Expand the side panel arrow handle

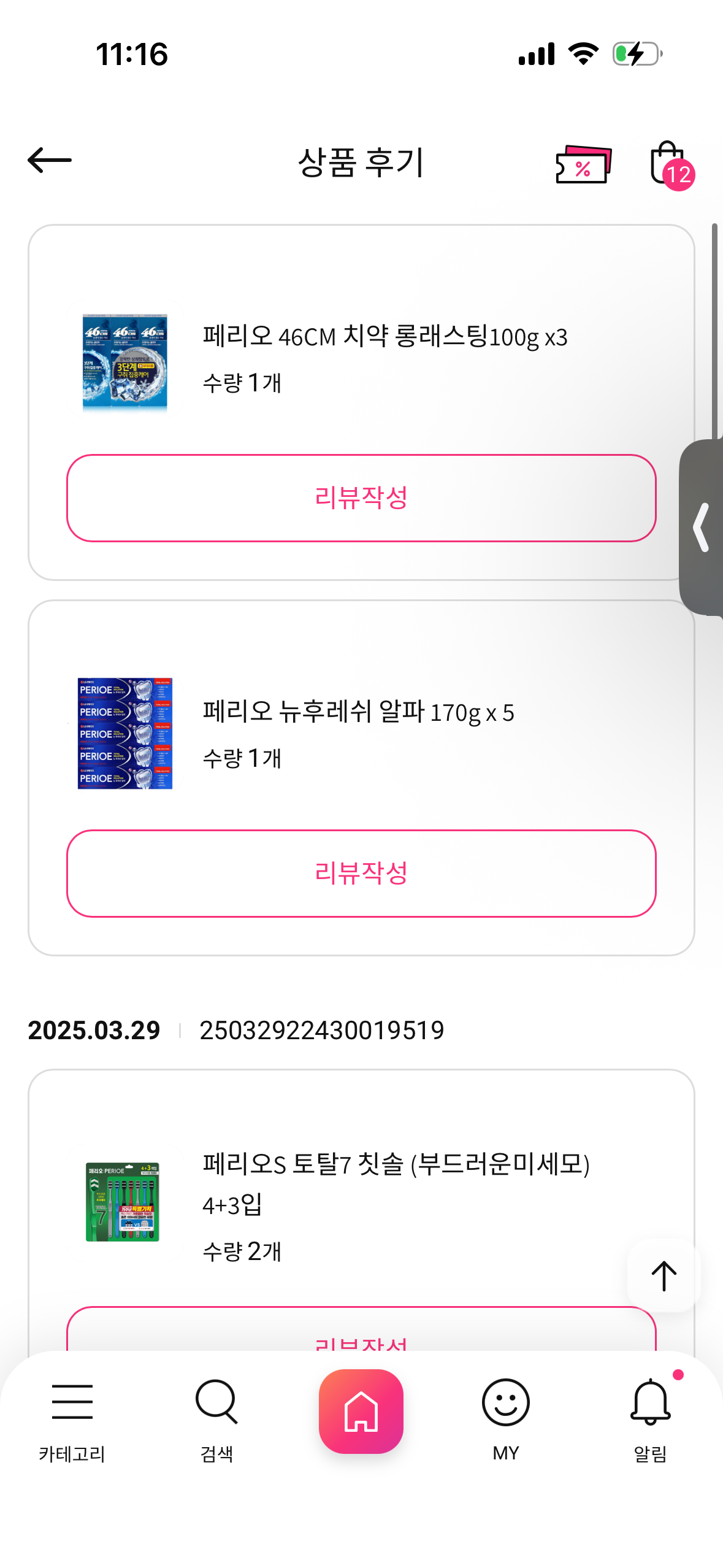(x=702, y=528)
